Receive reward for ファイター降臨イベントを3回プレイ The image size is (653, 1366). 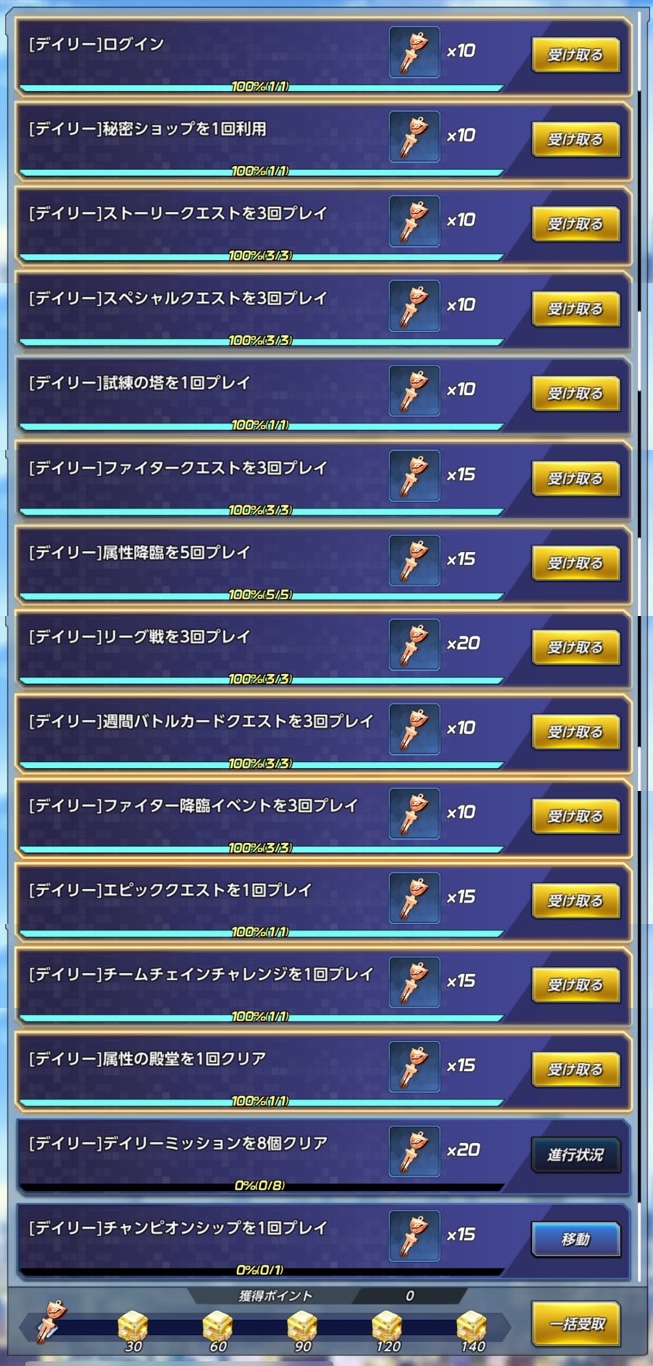coord(575,816)
